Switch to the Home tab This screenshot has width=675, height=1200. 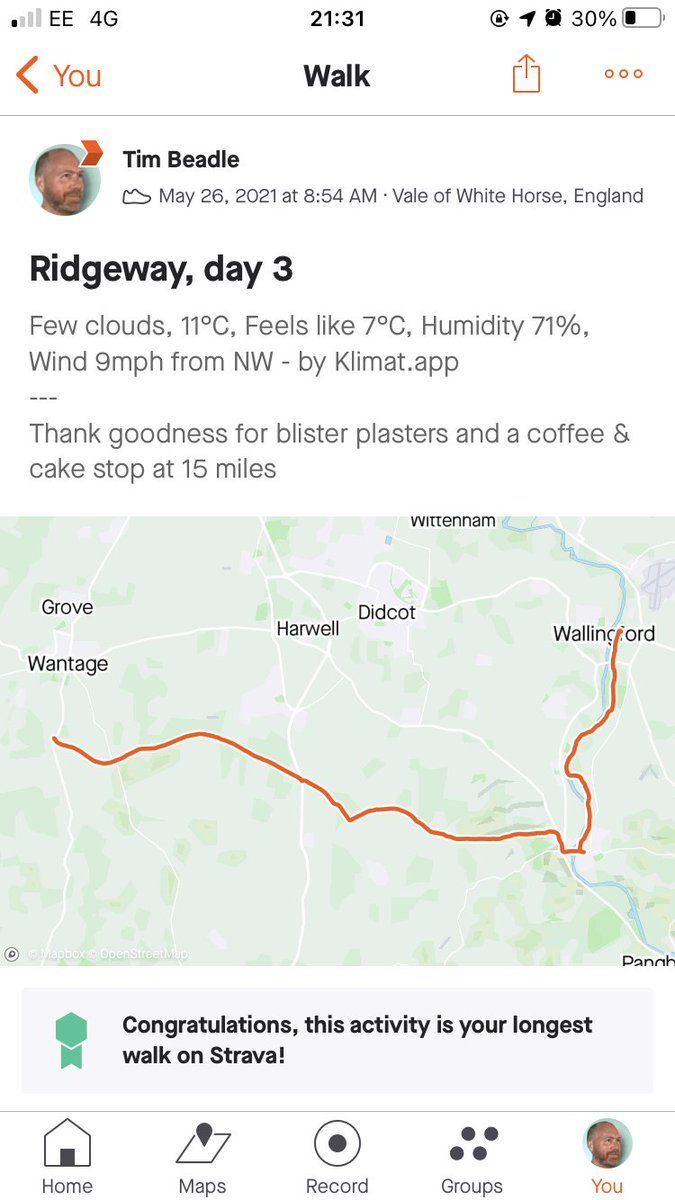click(x=67, y=1156)
